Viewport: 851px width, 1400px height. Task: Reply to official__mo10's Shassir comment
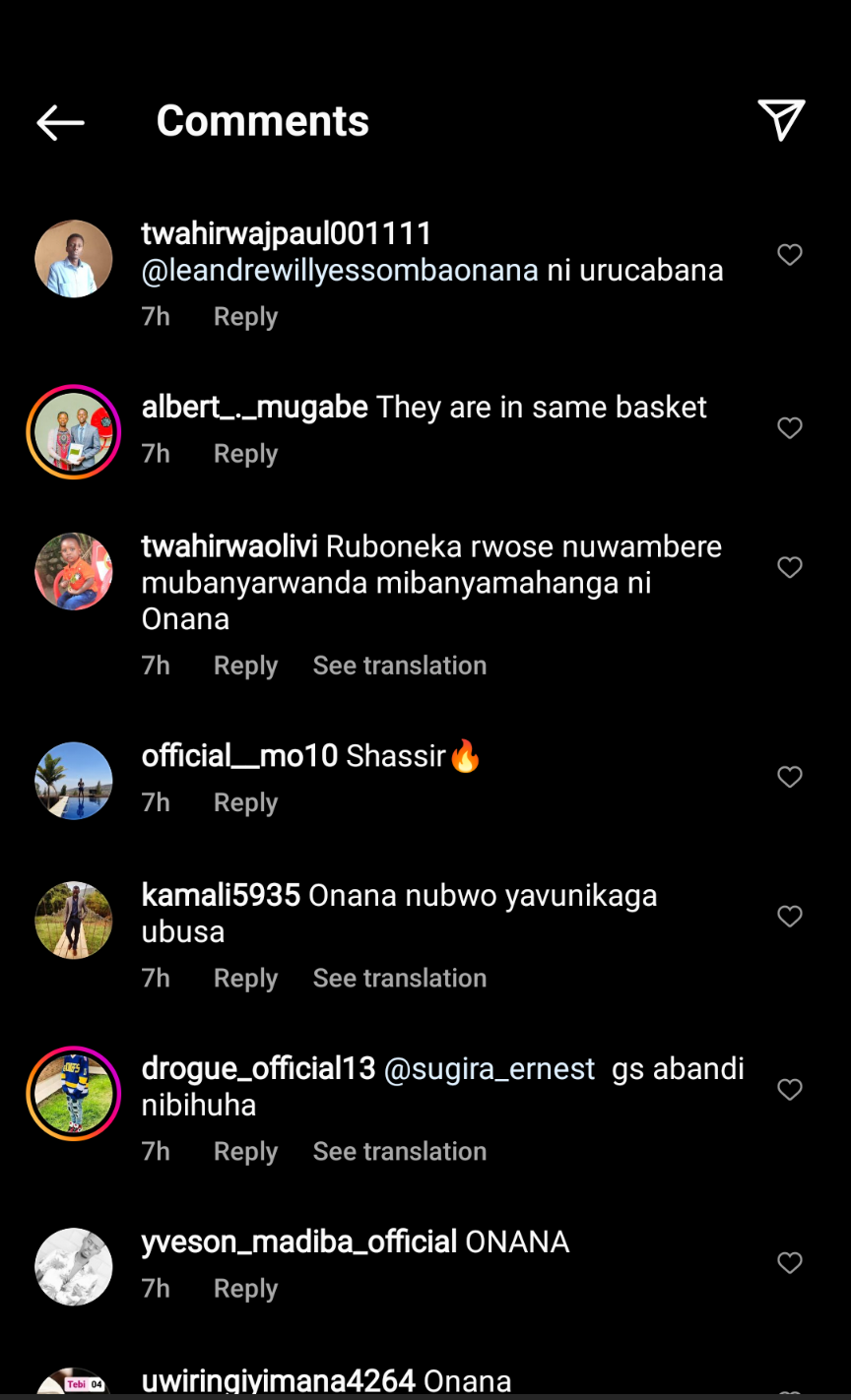click(x=245, y=802)
